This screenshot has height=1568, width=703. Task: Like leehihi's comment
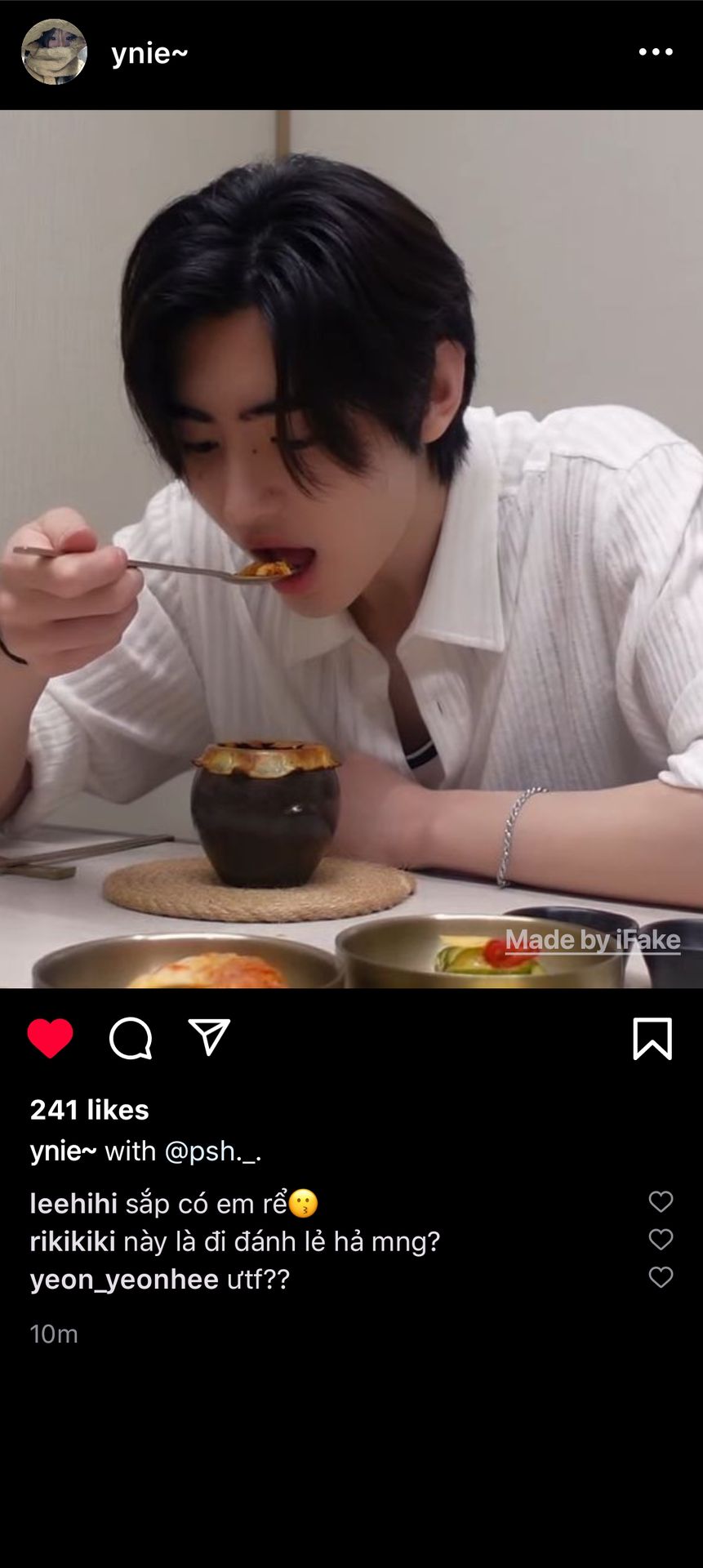tap(661, 1201)
